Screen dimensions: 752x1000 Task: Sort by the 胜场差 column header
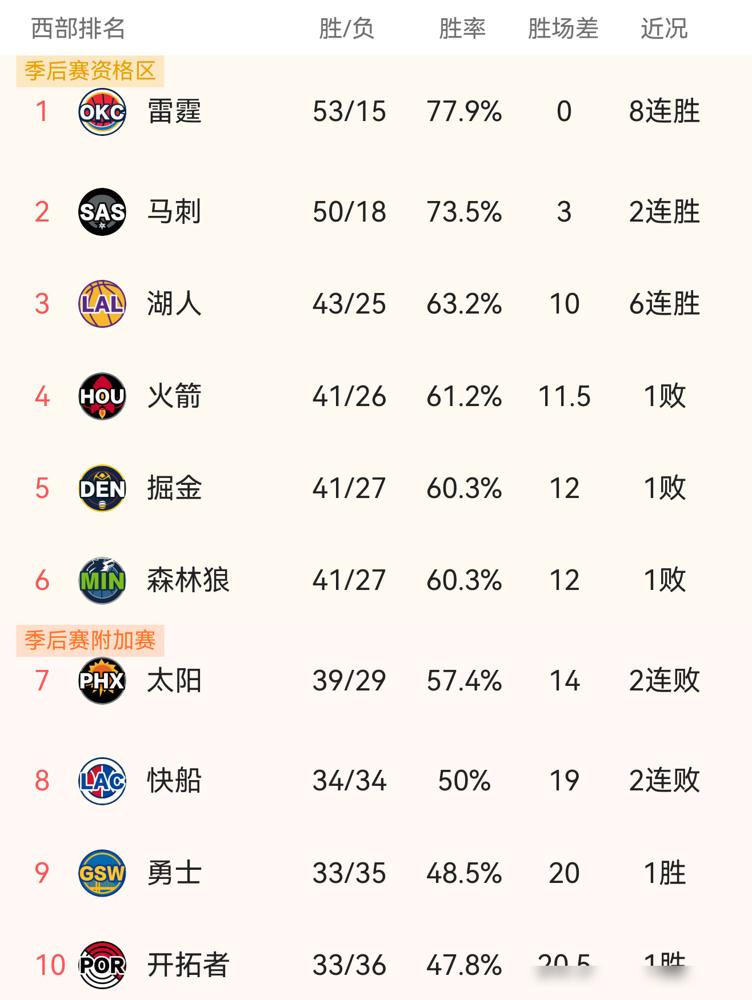[563, 28]
